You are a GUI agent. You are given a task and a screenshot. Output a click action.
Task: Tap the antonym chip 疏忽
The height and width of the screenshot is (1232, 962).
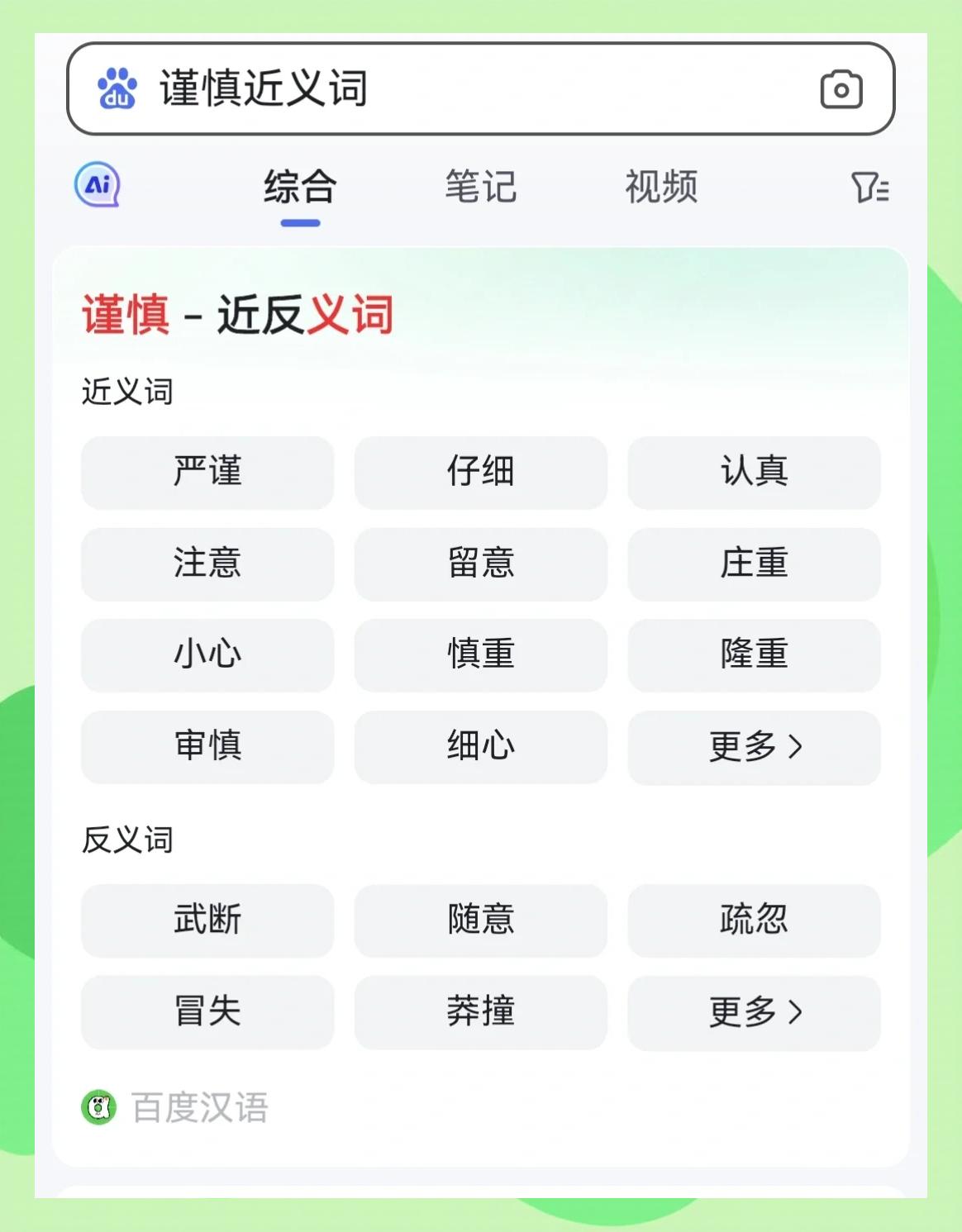pyautogui.click(x=754, y=920)
